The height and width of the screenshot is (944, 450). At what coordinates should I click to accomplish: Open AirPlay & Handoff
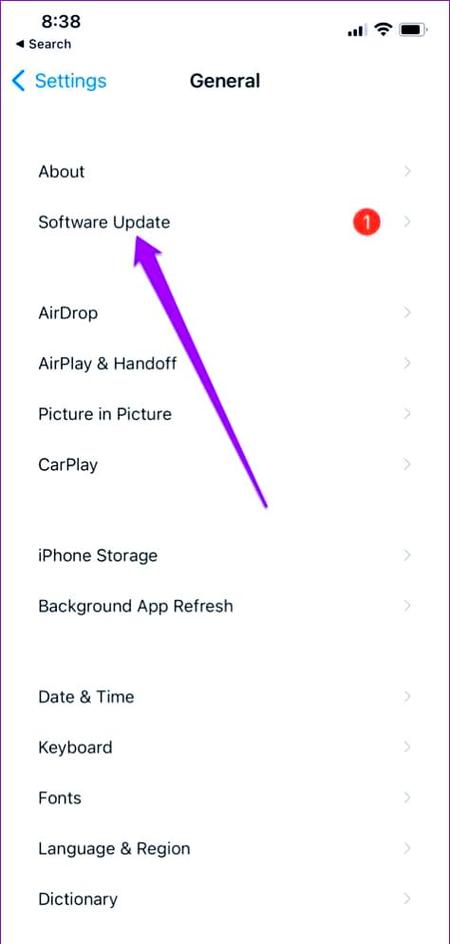(225, 364)
